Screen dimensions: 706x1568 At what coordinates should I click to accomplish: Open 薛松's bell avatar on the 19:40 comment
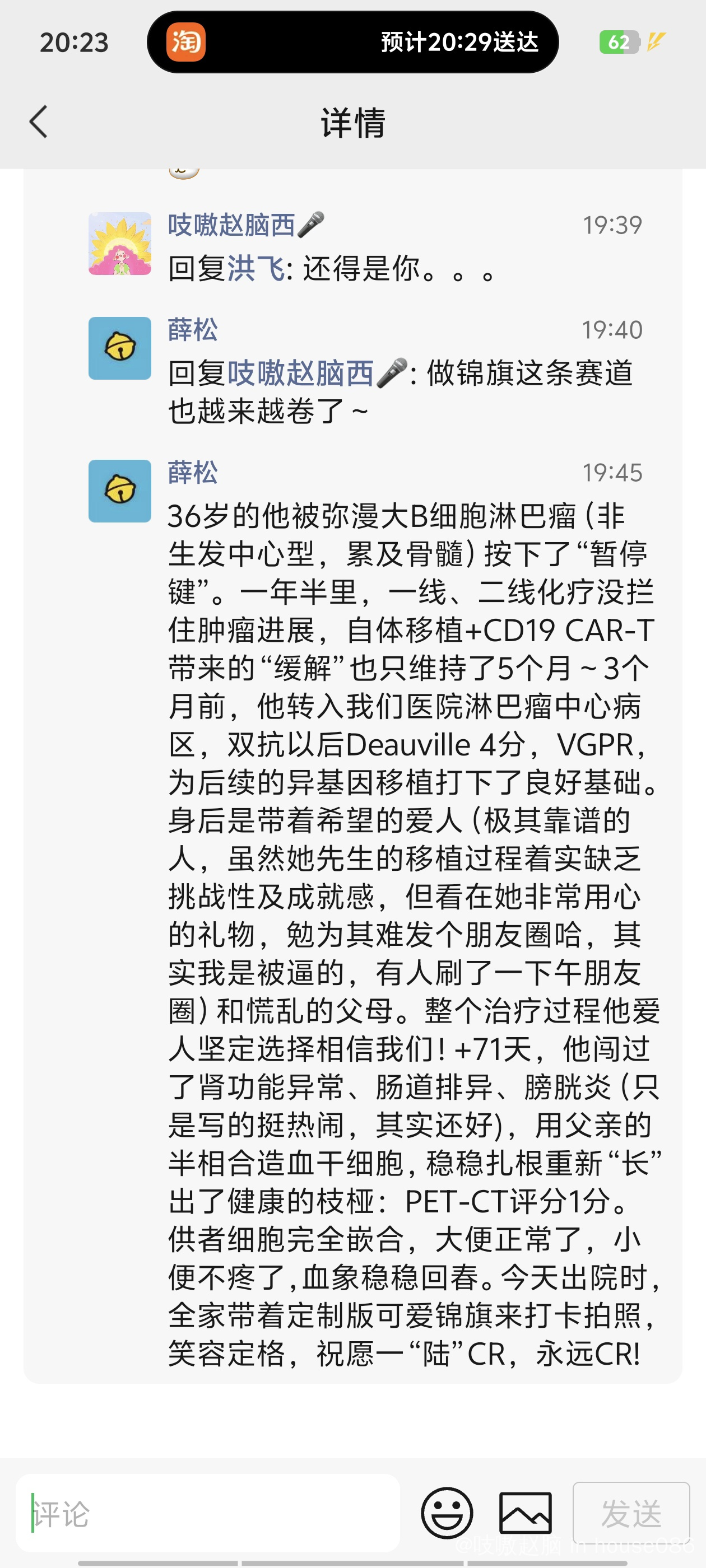(x=119, y=348)
